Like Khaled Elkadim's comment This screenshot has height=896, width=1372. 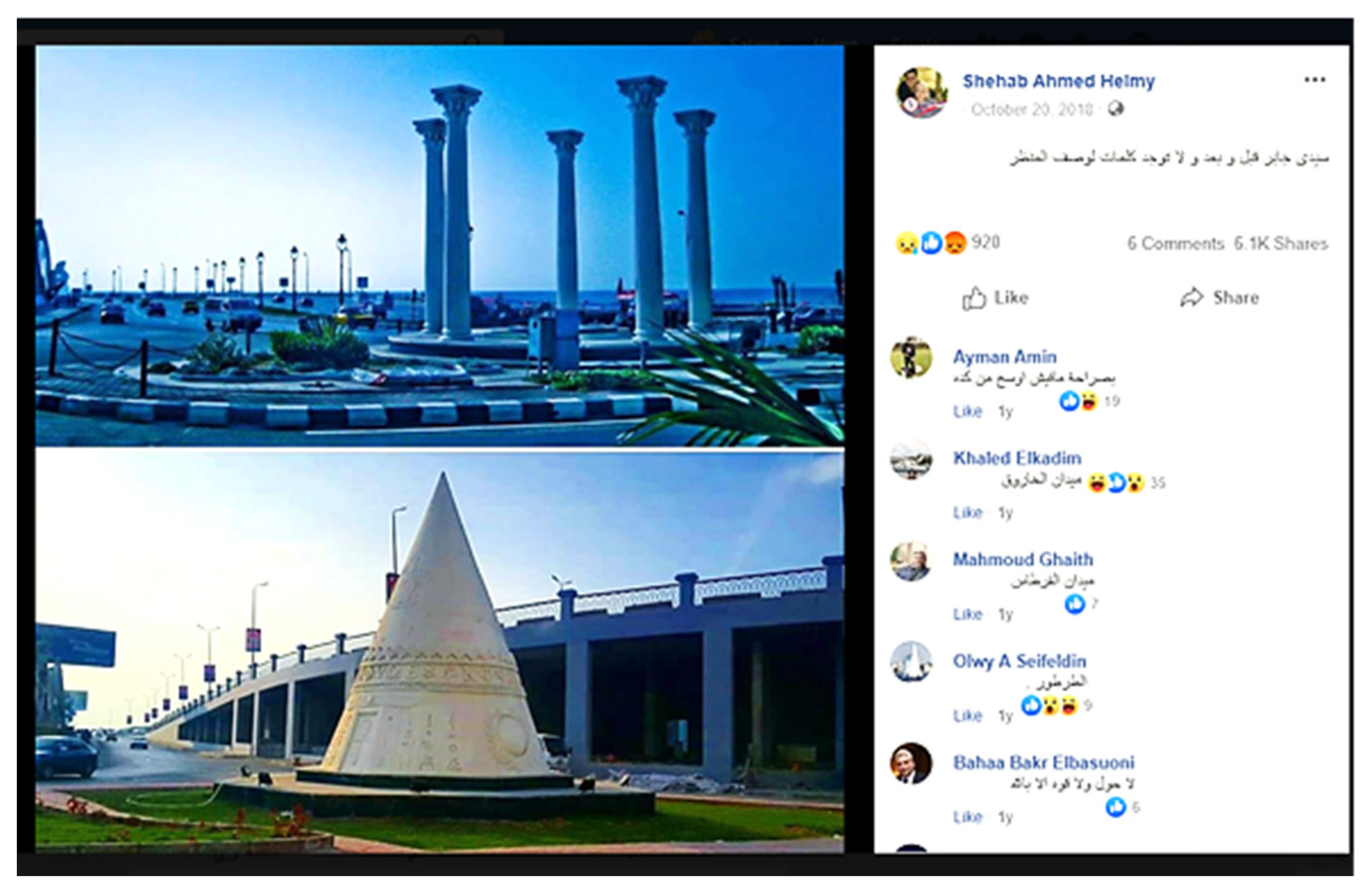click(967, 512)
